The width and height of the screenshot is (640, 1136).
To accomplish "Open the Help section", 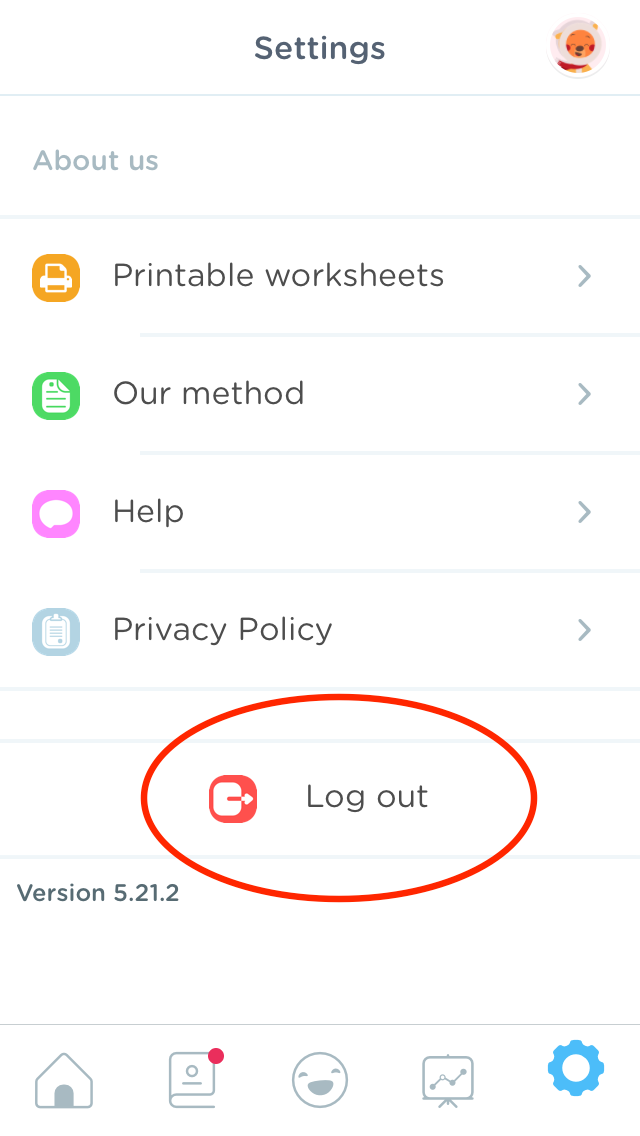I will (x=320, y=512).
